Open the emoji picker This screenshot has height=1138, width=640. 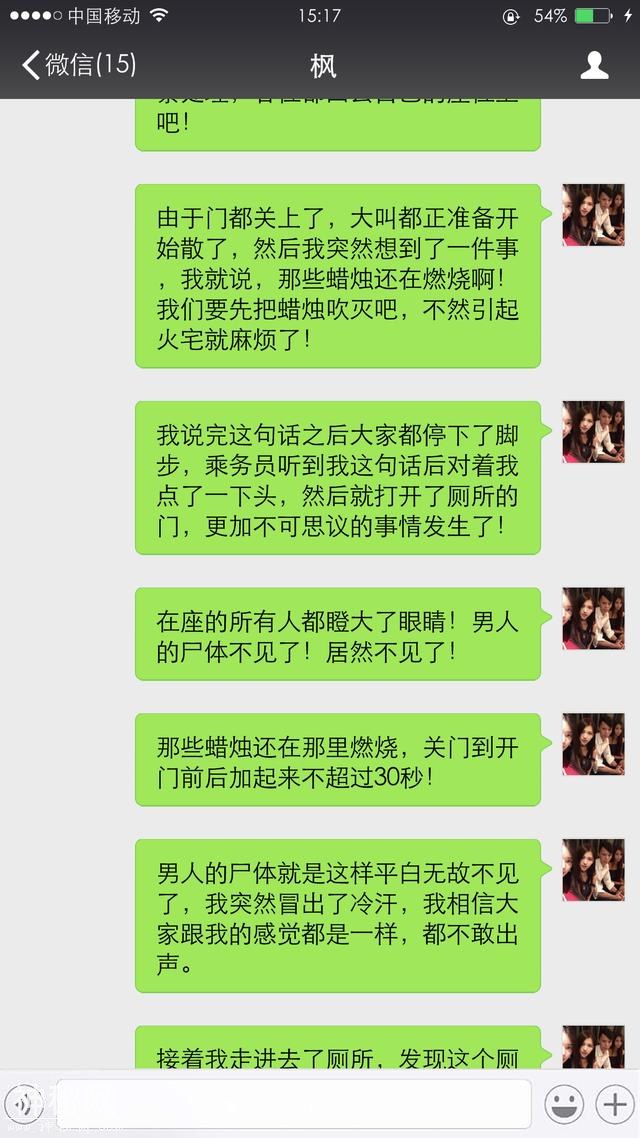coord(564,1104)
